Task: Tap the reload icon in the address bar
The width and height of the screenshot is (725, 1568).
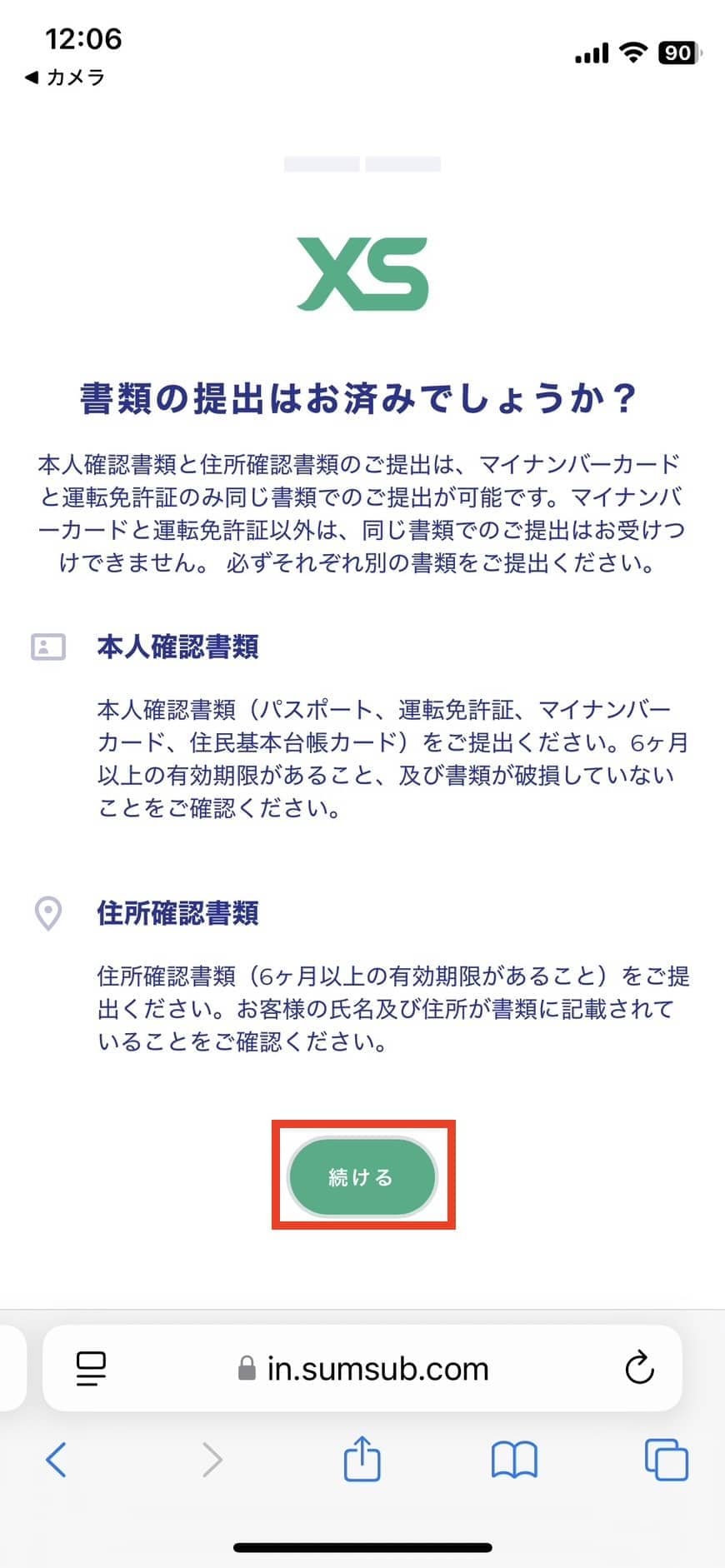Action: [638, 1367]
